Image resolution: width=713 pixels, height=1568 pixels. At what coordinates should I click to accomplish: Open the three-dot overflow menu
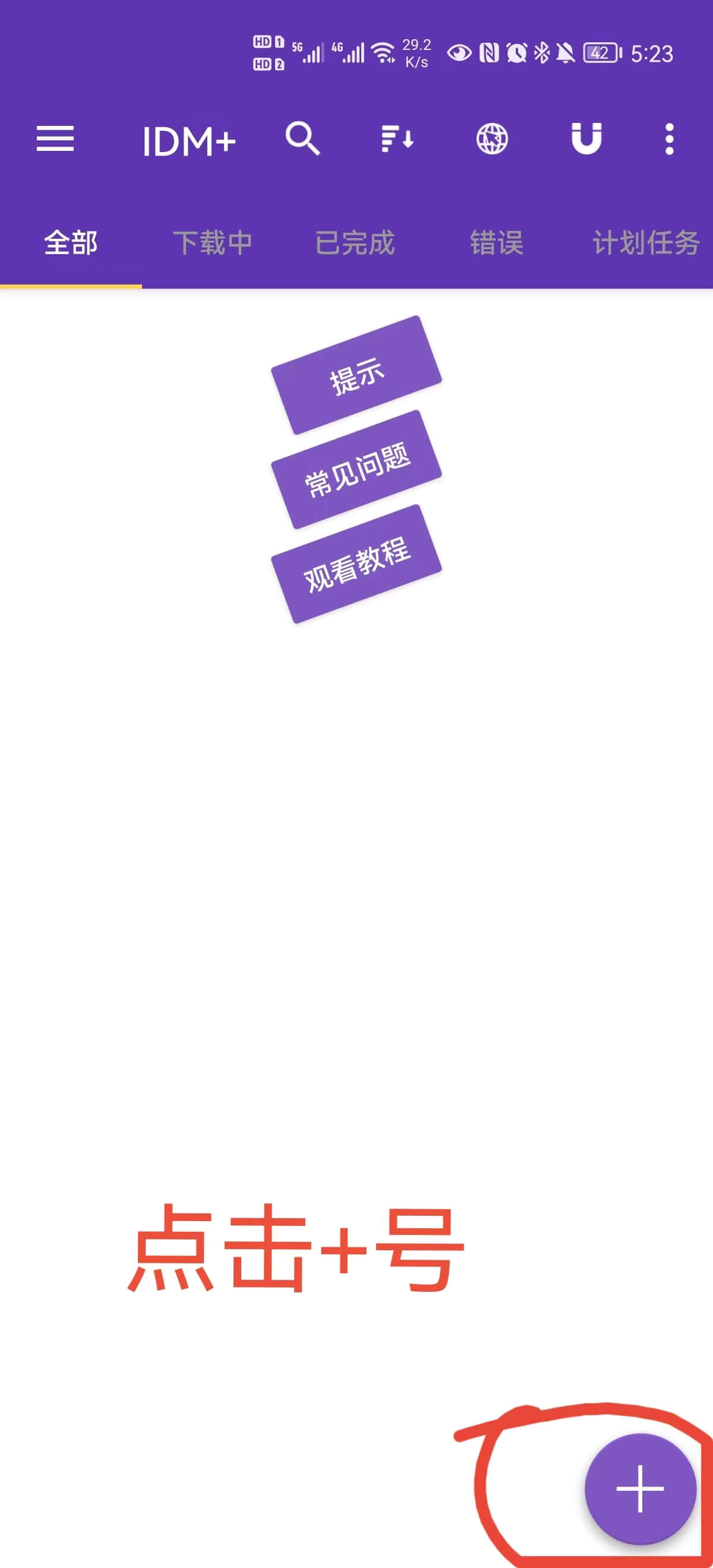point(669,139)
